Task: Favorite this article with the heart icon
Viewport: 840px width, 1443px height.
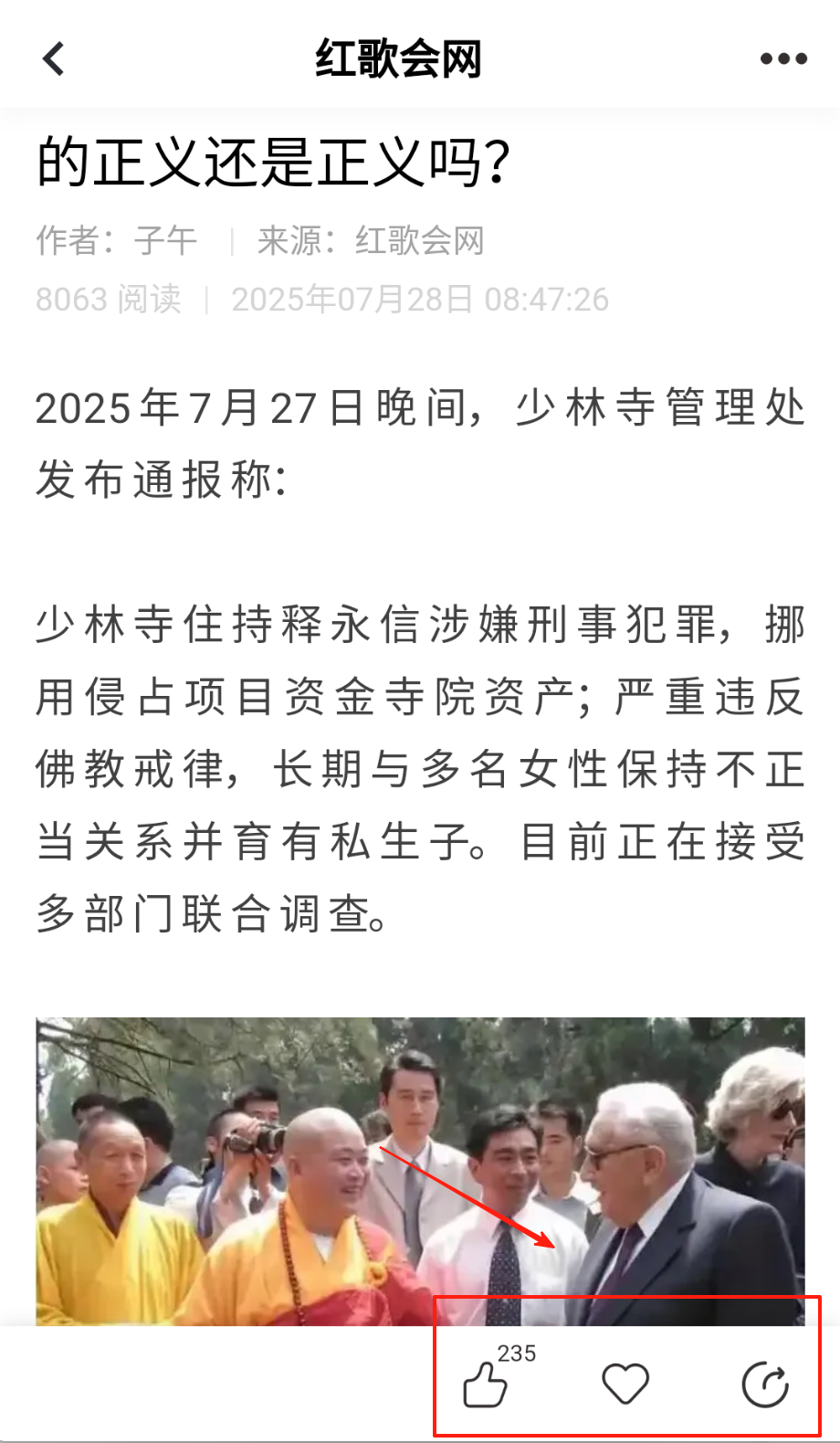Action: pyautogui.click(x=625, y=1384)
